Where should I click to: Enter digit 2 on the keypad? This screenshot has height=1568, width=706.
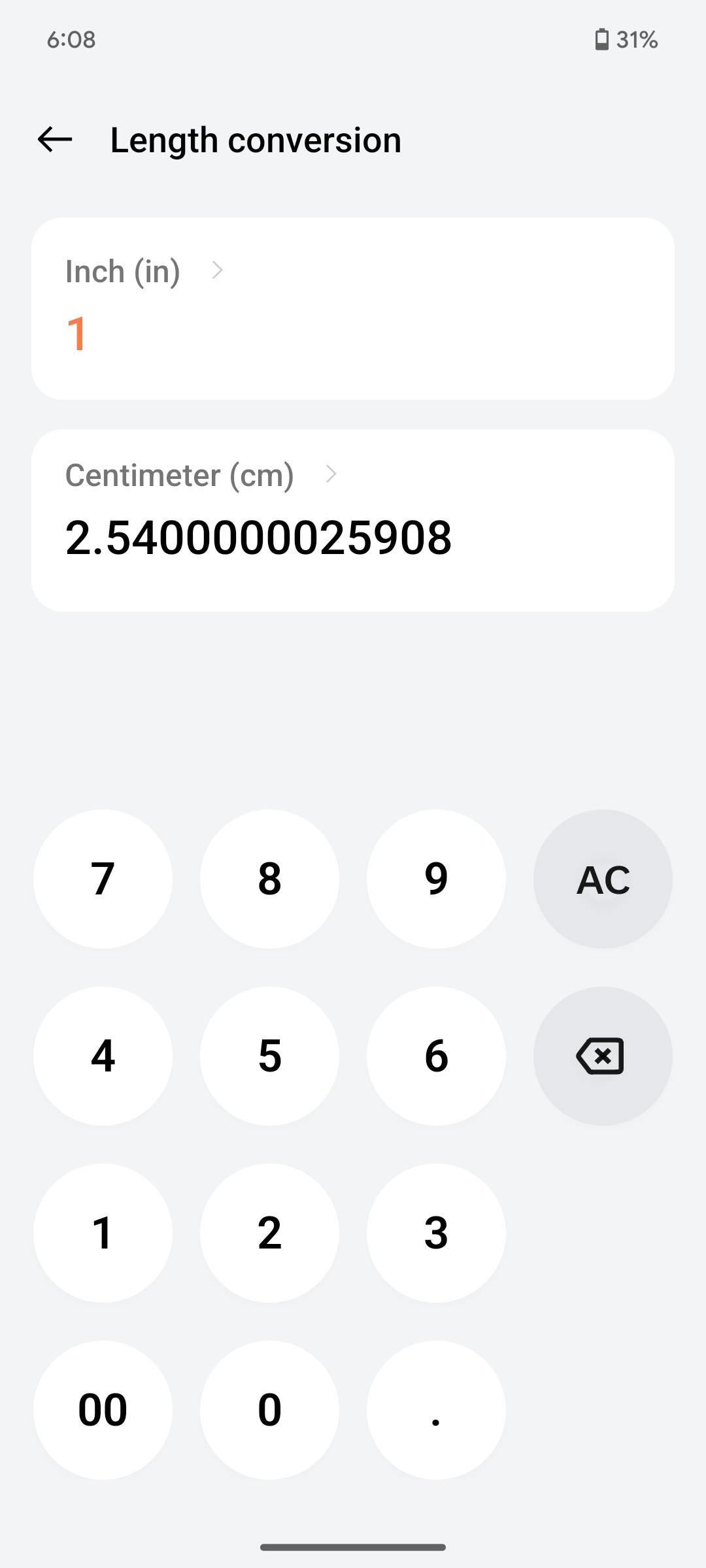[x=269, y=1233]
